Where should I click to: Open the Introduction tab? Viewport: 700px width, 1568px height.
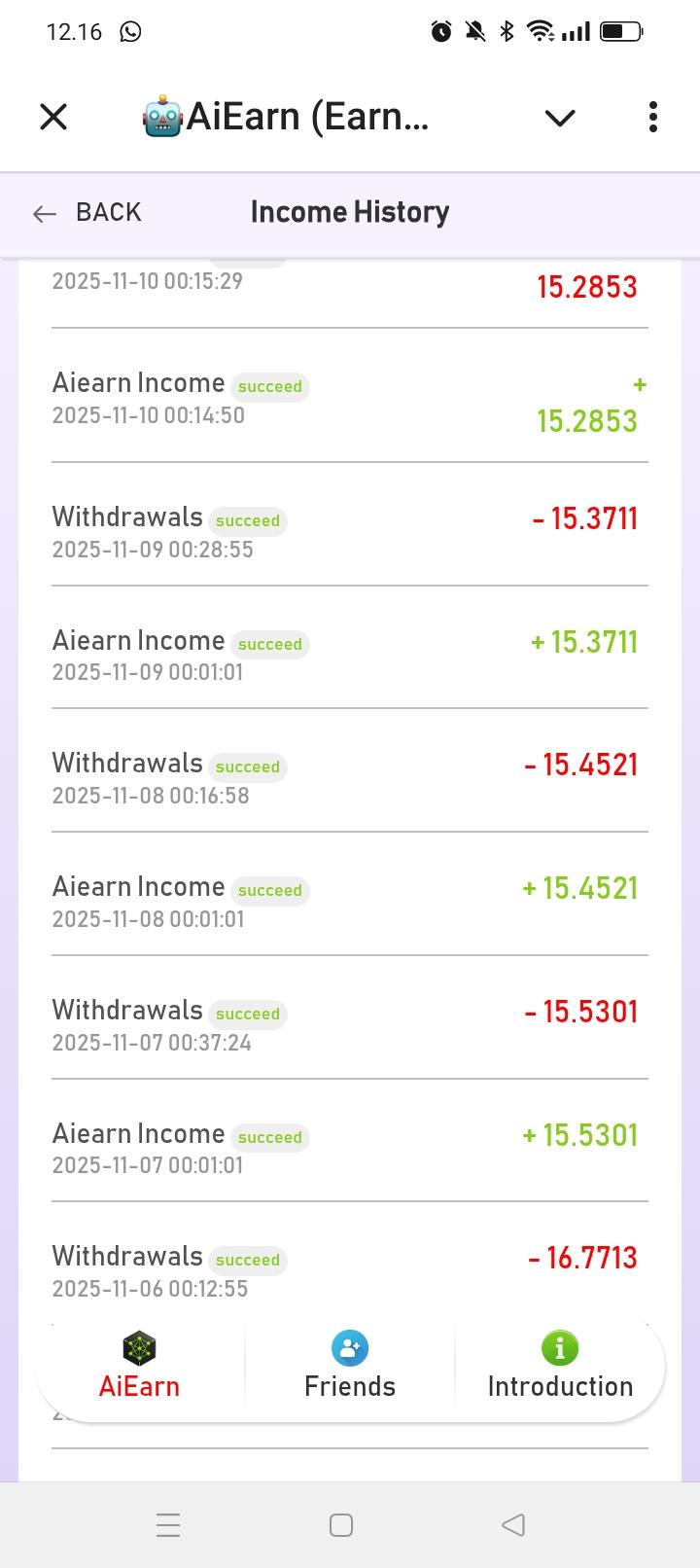(560, 1366)
